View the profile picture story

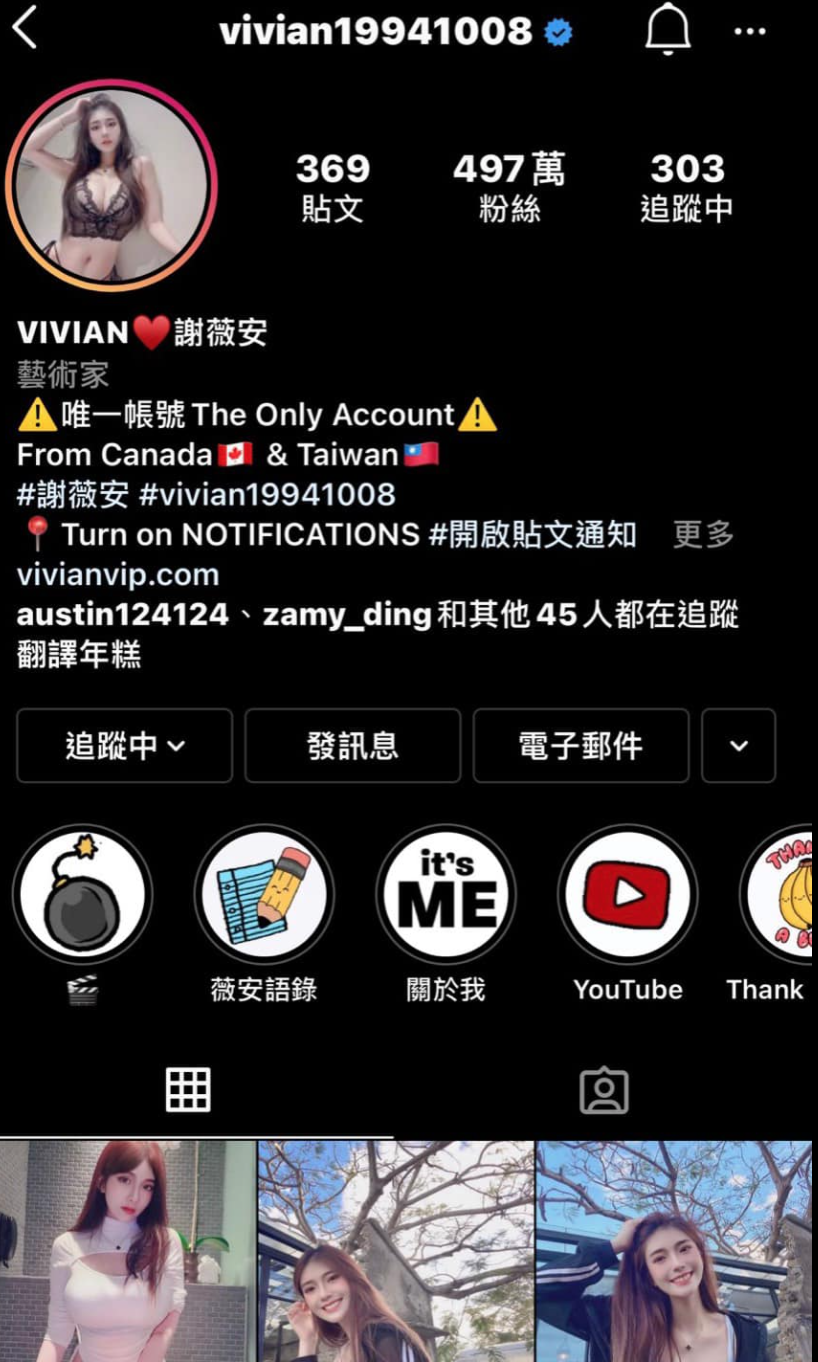coord(111,185)
